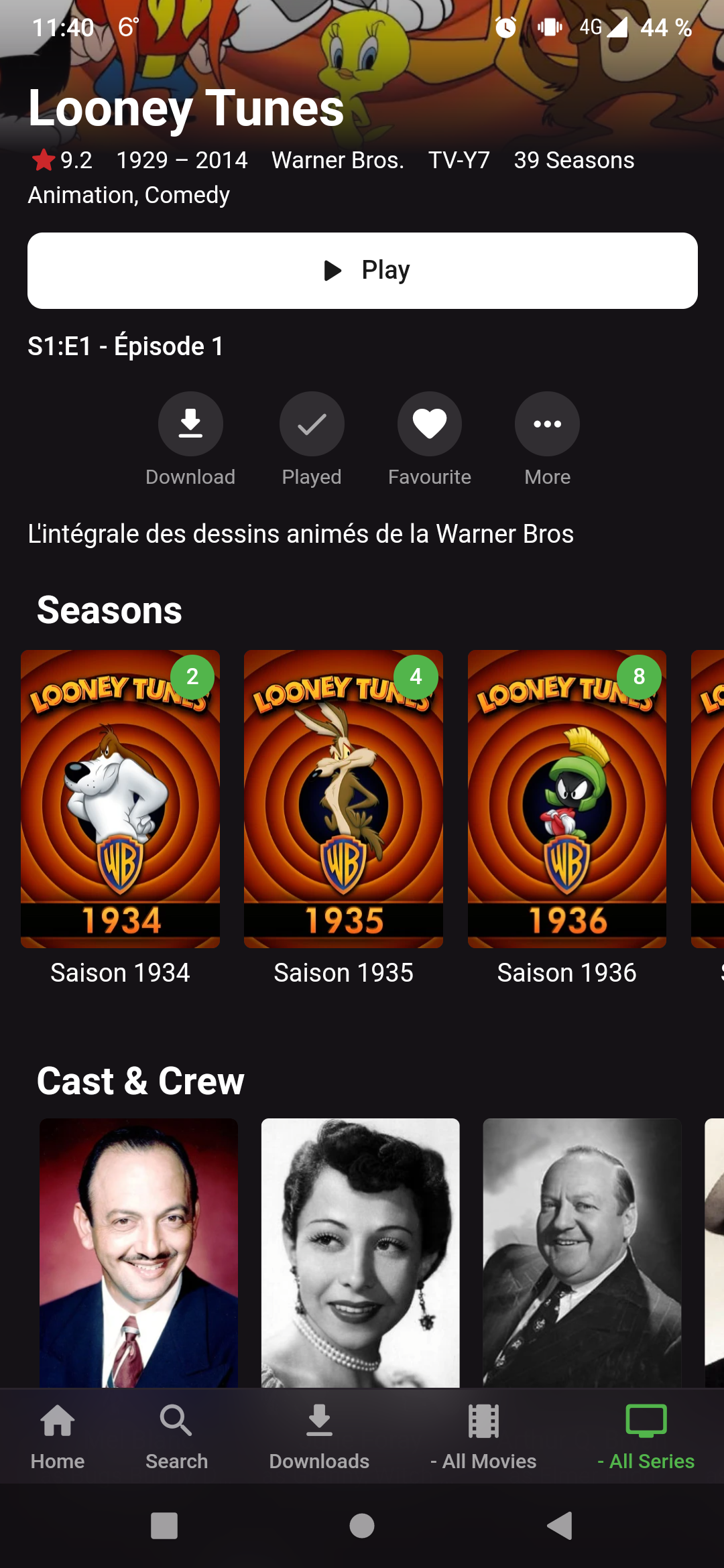
Task: Open recent apps from the navigation bar
Action: coord(164,1526)
